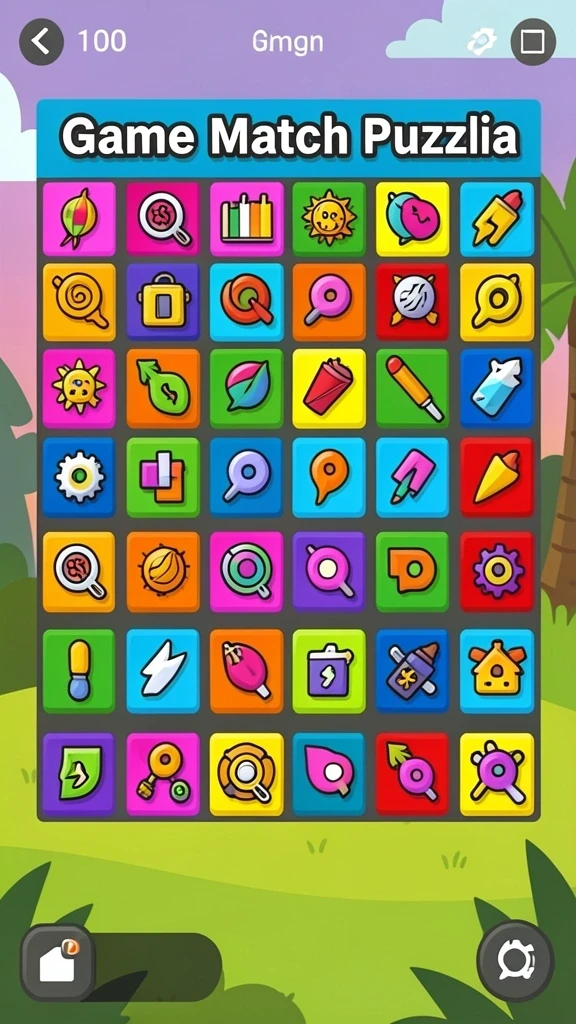Select the yellow cone tile on red
The width and height of the screenshot is (576, 1024).
pyautogui.click(x=497, y=477)
